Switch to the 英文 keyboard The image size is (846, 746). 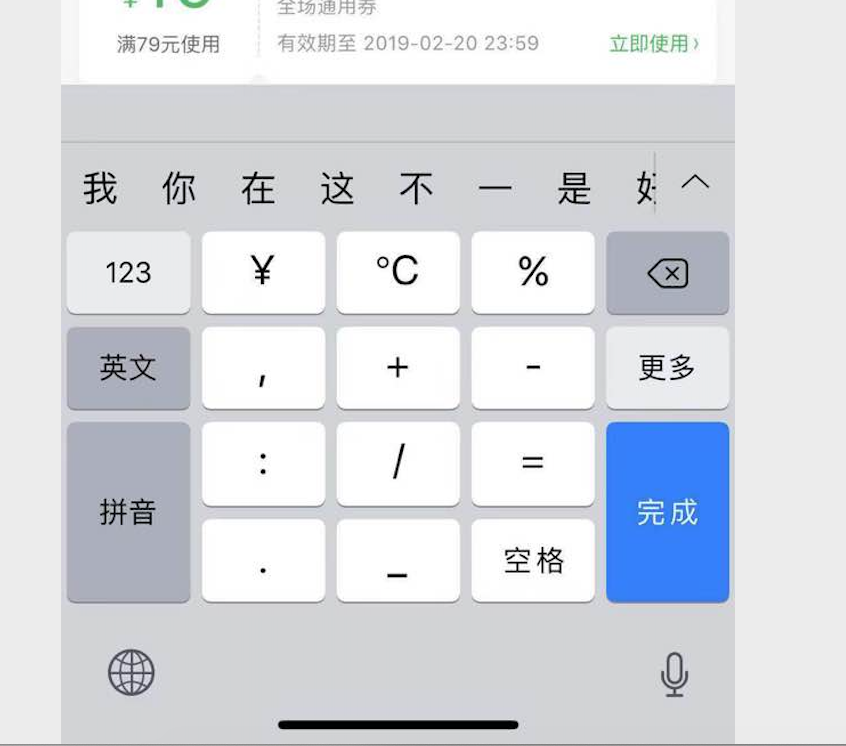128,368
